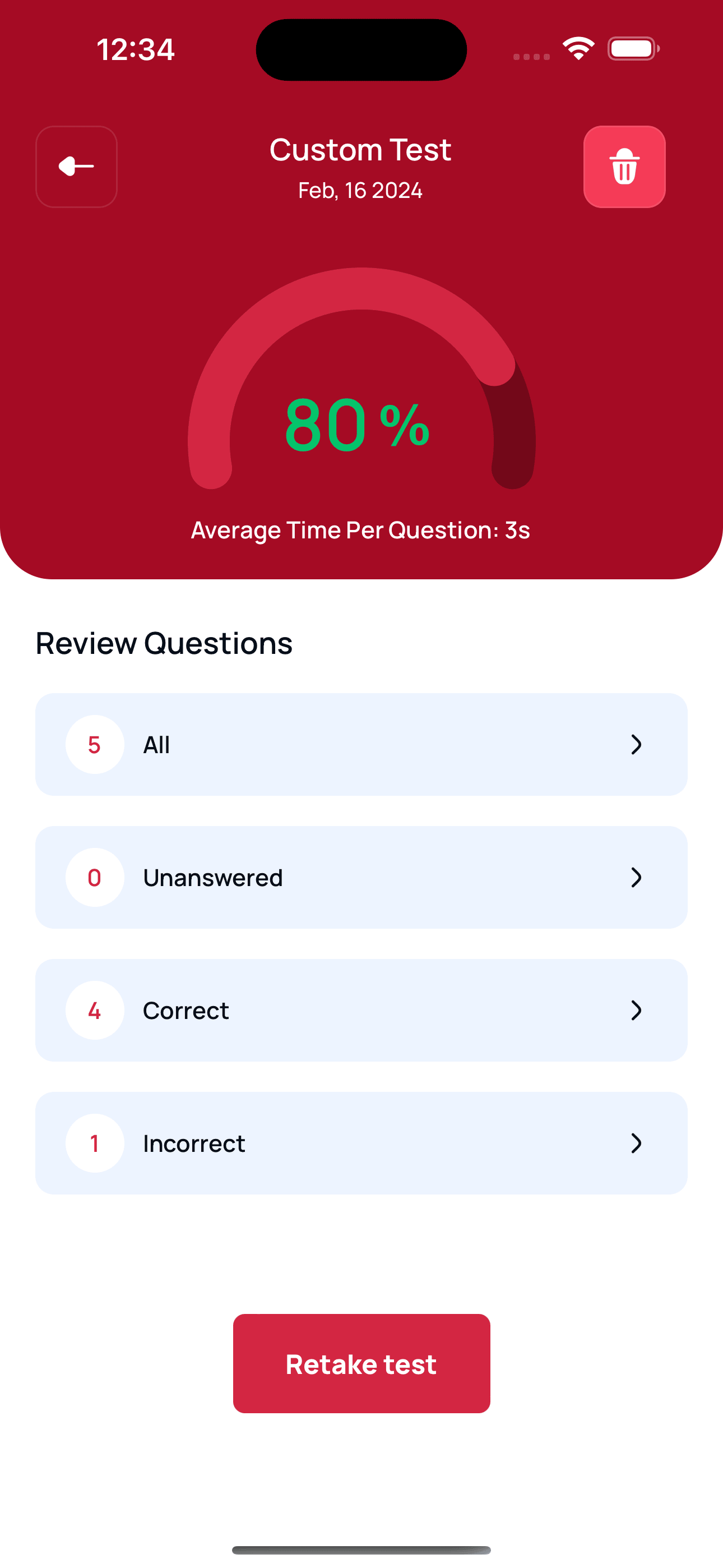Tap the badge showing 4 correct answers
Viewport: 723px width, 1568px height.
pos(94,1011)
